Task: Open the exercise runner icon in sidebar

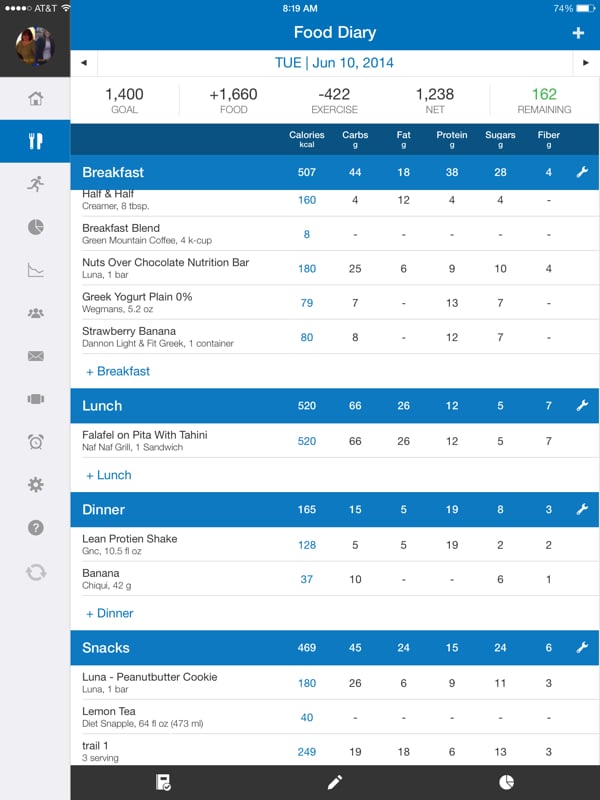Action: pyautogui.click(x=35, y=184)
